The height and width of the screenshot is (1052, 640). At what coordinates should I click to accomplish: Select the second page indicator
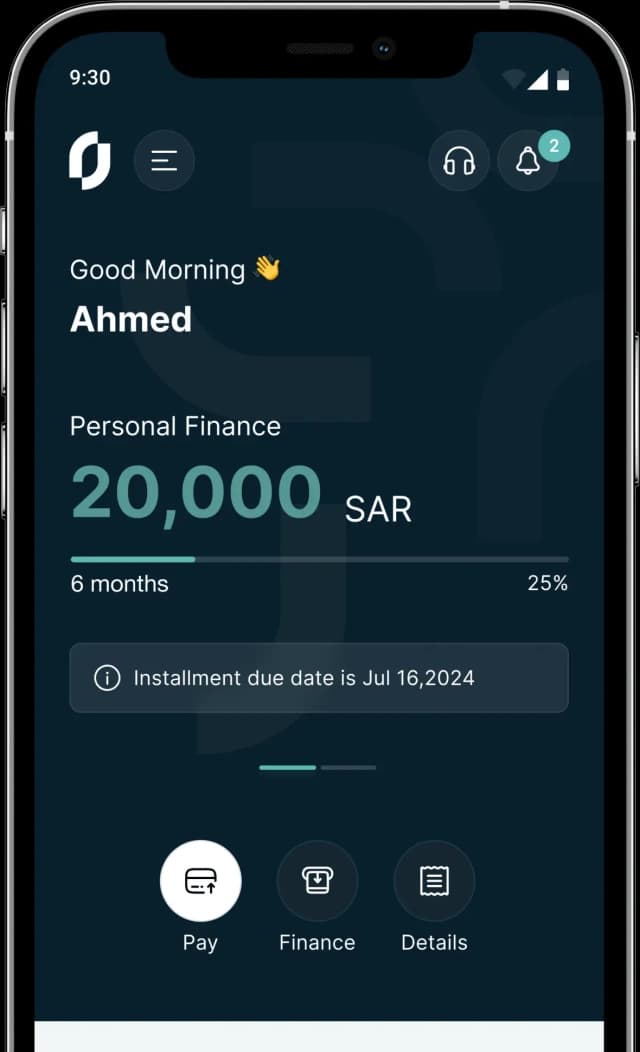[349, 768]
